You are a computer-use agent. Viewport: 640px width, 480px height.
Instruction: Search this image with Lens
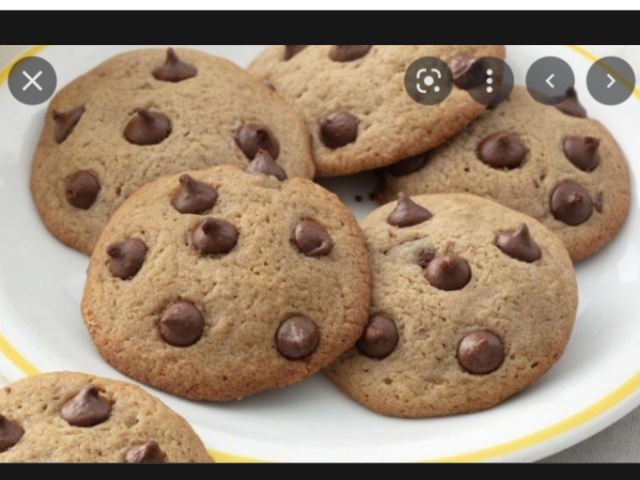click(428, 81)
